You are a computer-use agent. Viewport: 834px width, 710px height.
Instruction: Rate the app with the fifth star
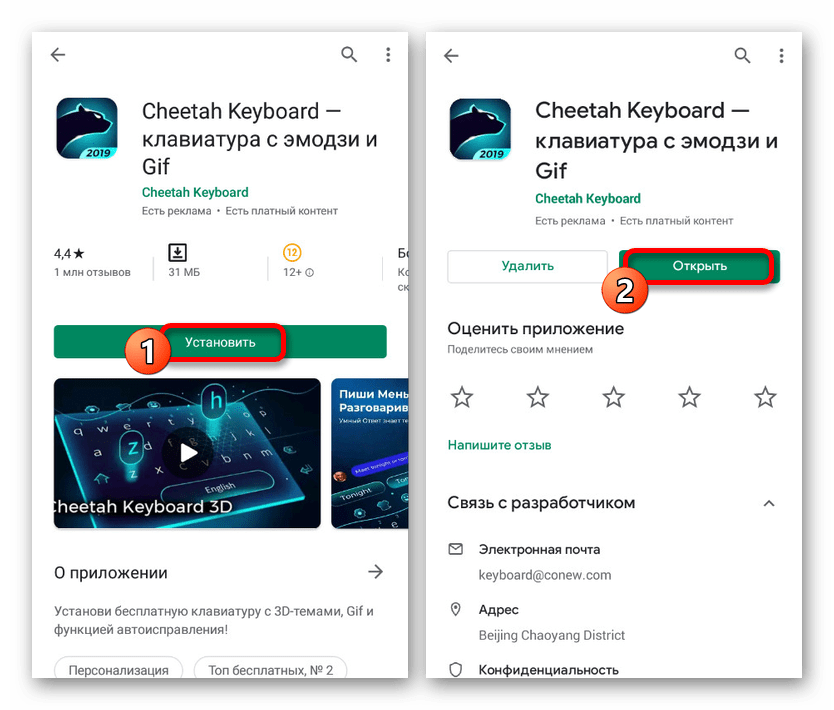click(x=765, y=397)
